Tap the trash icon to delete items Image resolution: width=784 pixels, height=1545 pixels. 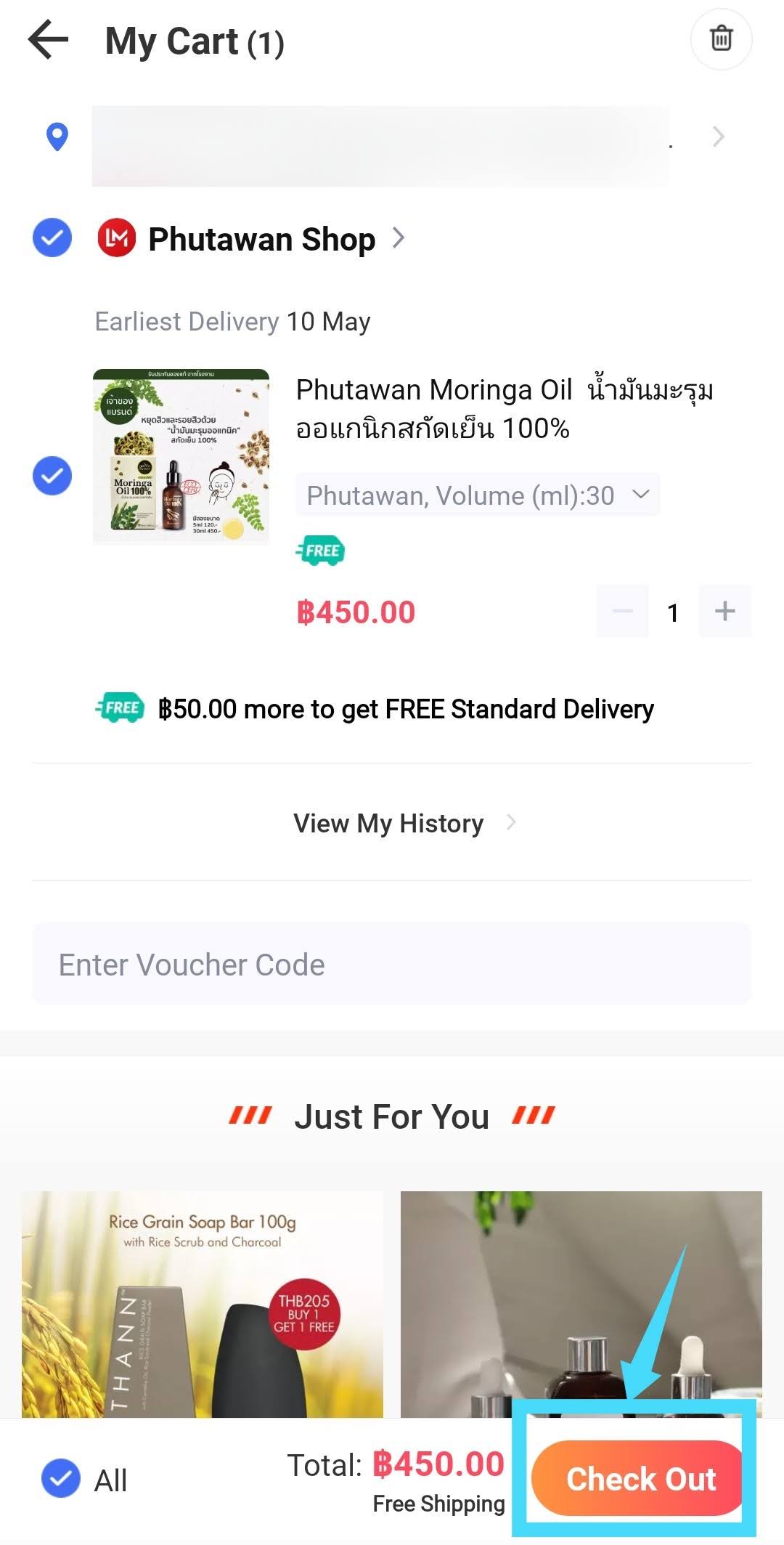click(x=720, y=38)
